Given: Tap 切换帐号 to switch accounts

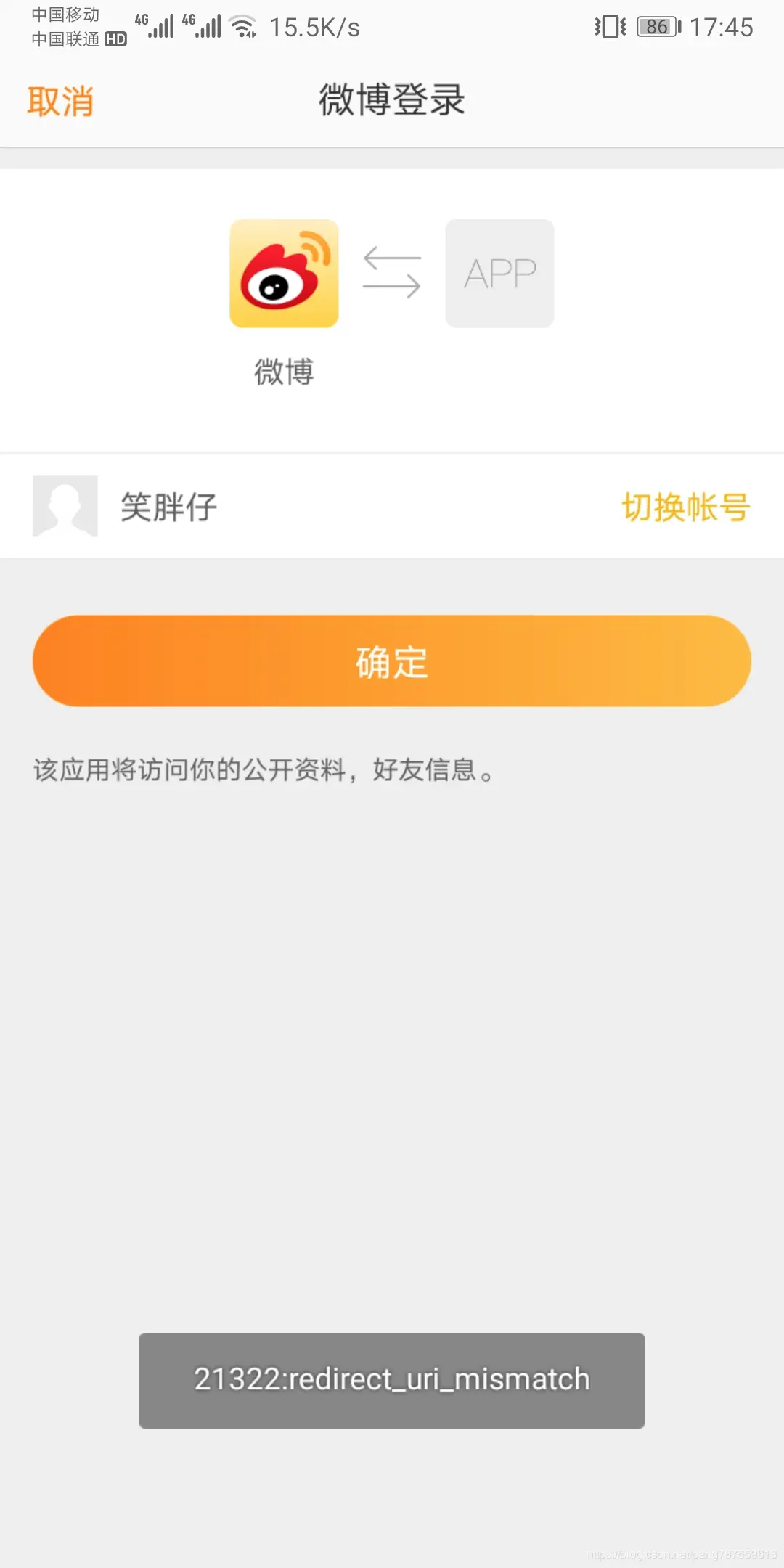Looking at the screenshot, I should (x=685, y=507).
